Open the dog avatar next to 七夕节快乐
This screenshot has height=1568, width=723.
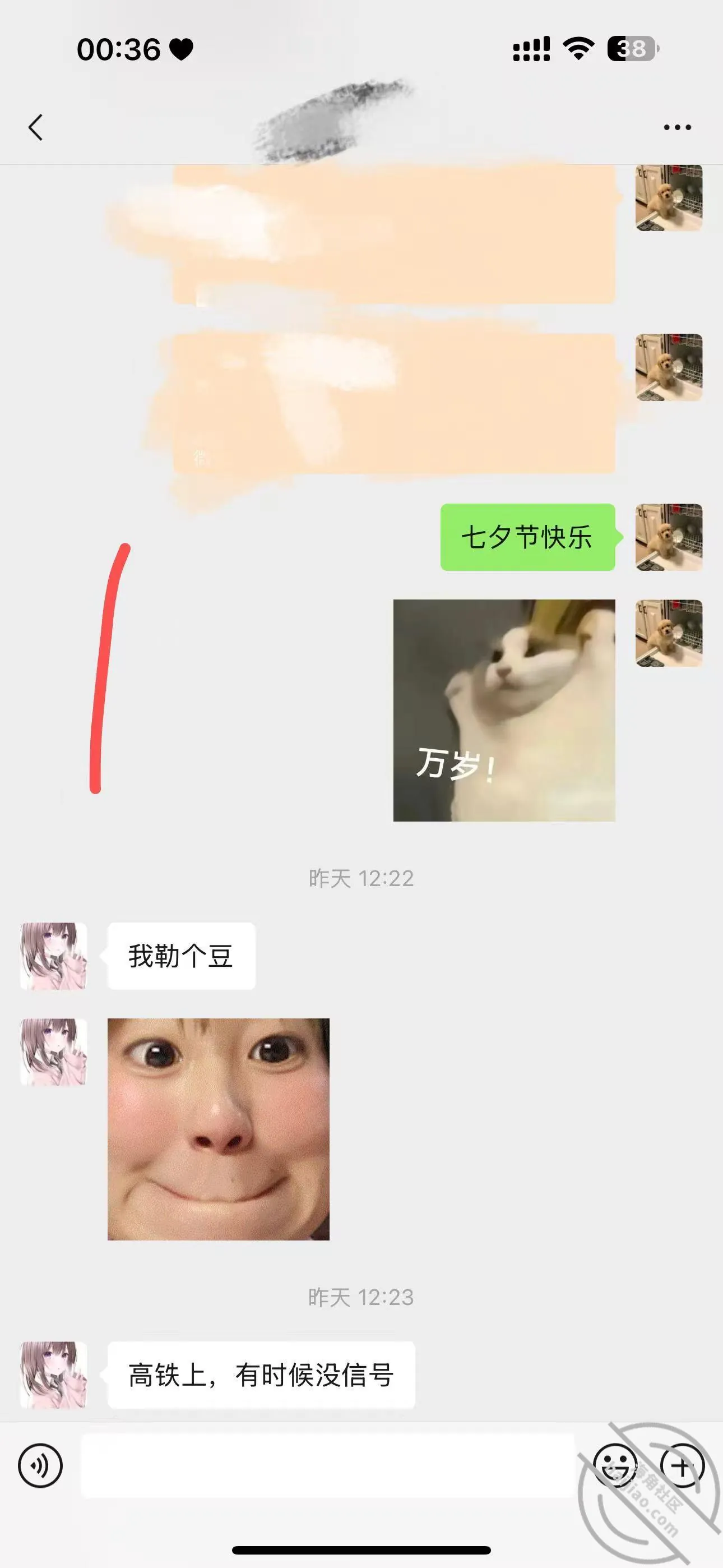(x=669, y=537)
